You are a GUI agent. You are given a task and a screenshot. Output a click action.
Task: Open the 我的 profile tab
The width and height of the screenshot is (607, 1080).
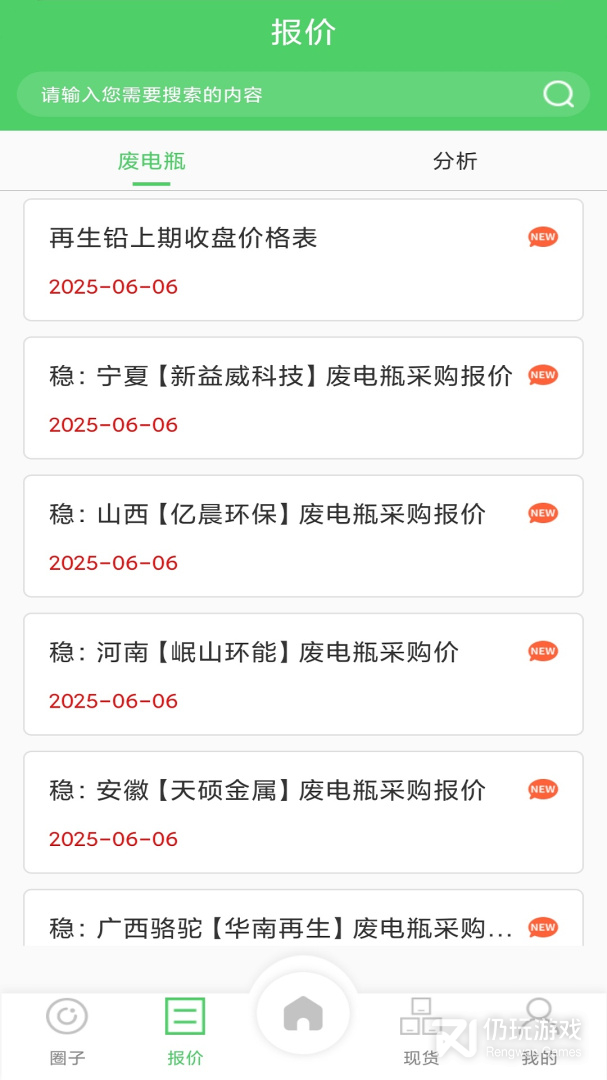[539, 1030]
